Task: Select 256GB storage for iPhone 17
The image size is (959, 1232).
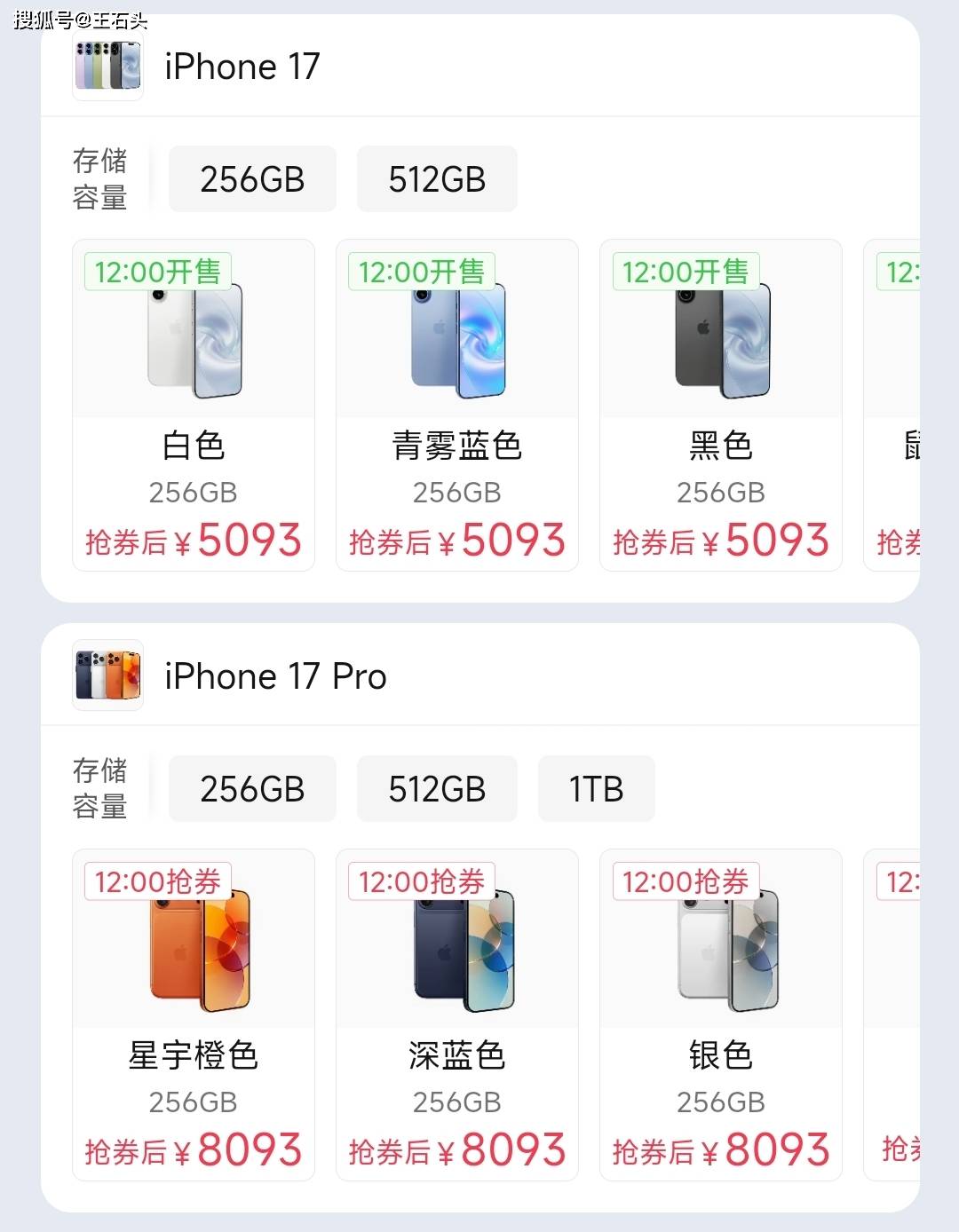Action: coord(252,179)
